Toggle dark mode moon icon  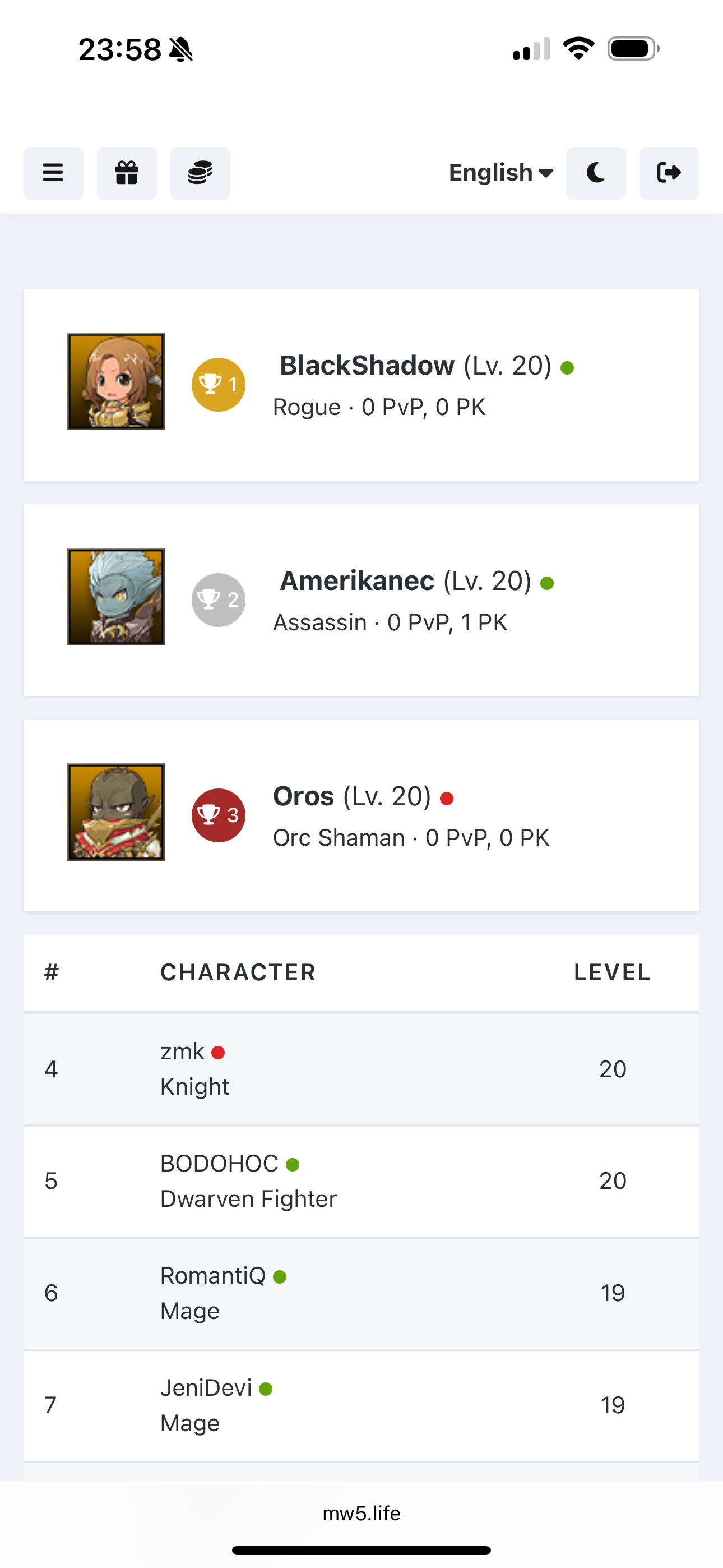[x=596, y=173]
